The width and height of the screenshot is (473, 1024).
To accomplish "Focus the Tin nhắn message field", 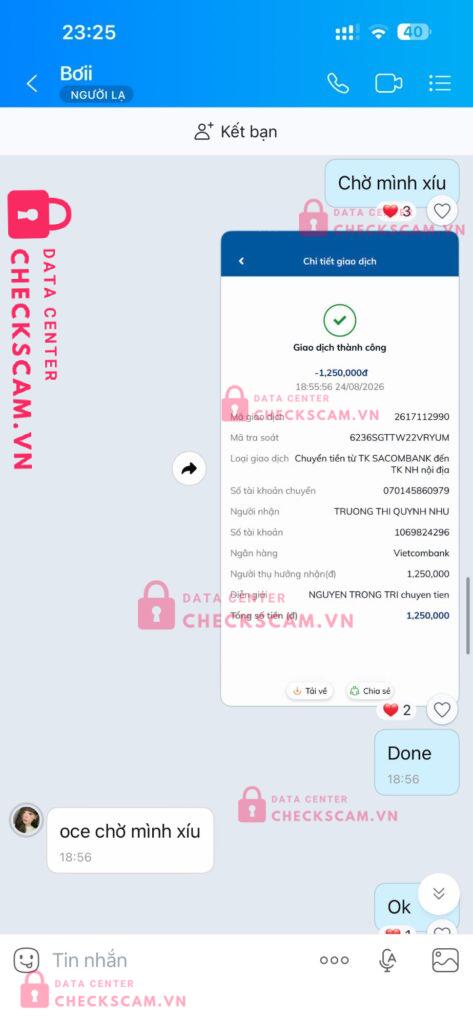I will click(x=176, y=960).
